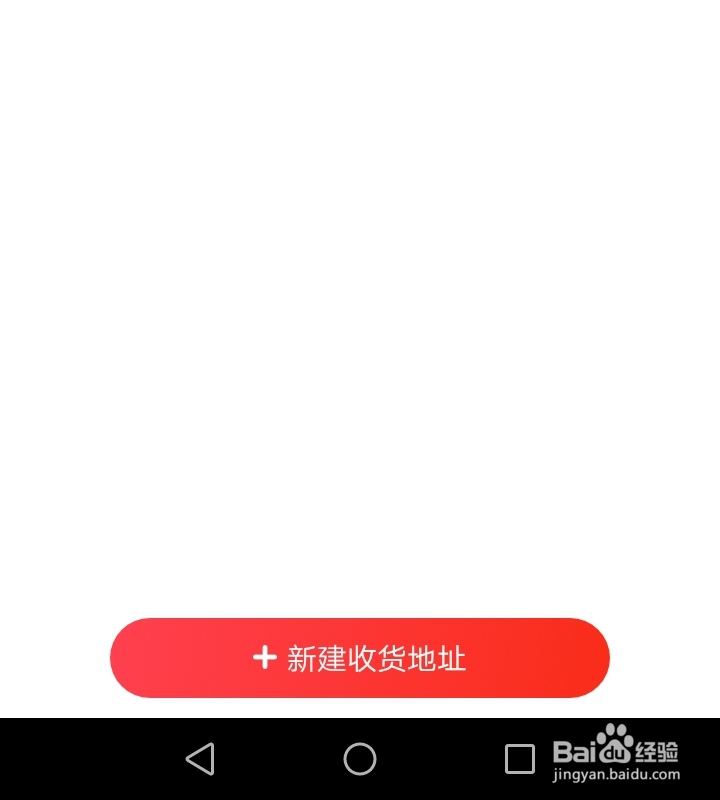The width and height of the screenshot is (720, 800).
Task: Tap the back triangle navigation icon
Action: 200,760
